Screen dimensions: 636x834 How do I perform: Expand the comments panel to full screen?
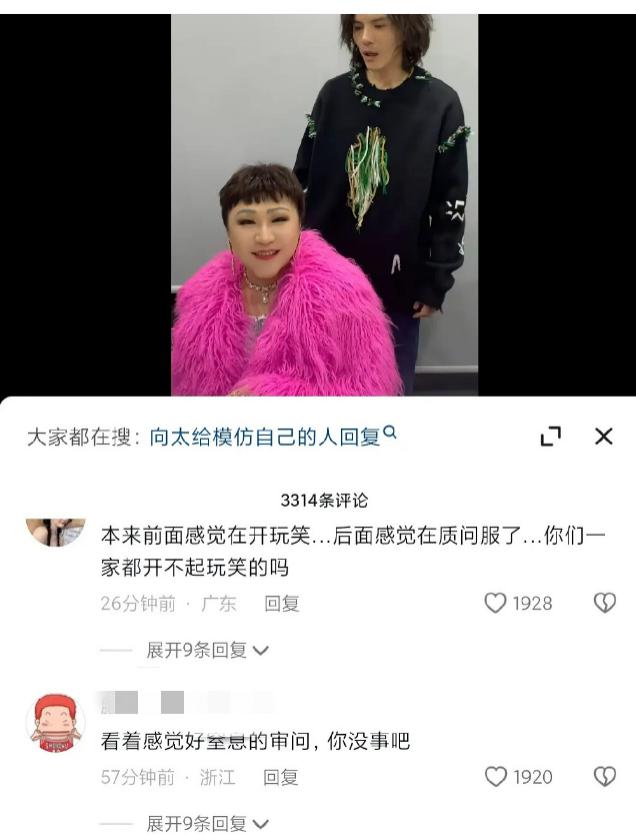(550, 436)
